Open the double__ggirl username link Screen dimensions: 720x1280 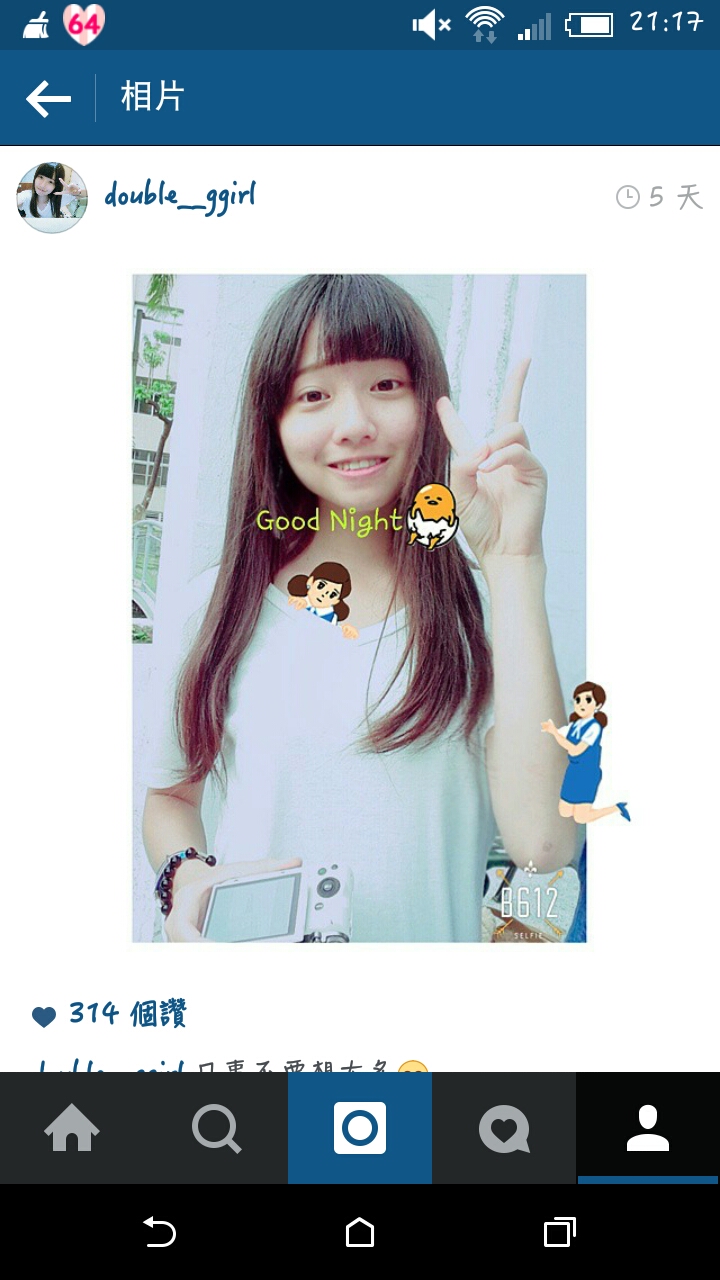(x=180, y=196)
